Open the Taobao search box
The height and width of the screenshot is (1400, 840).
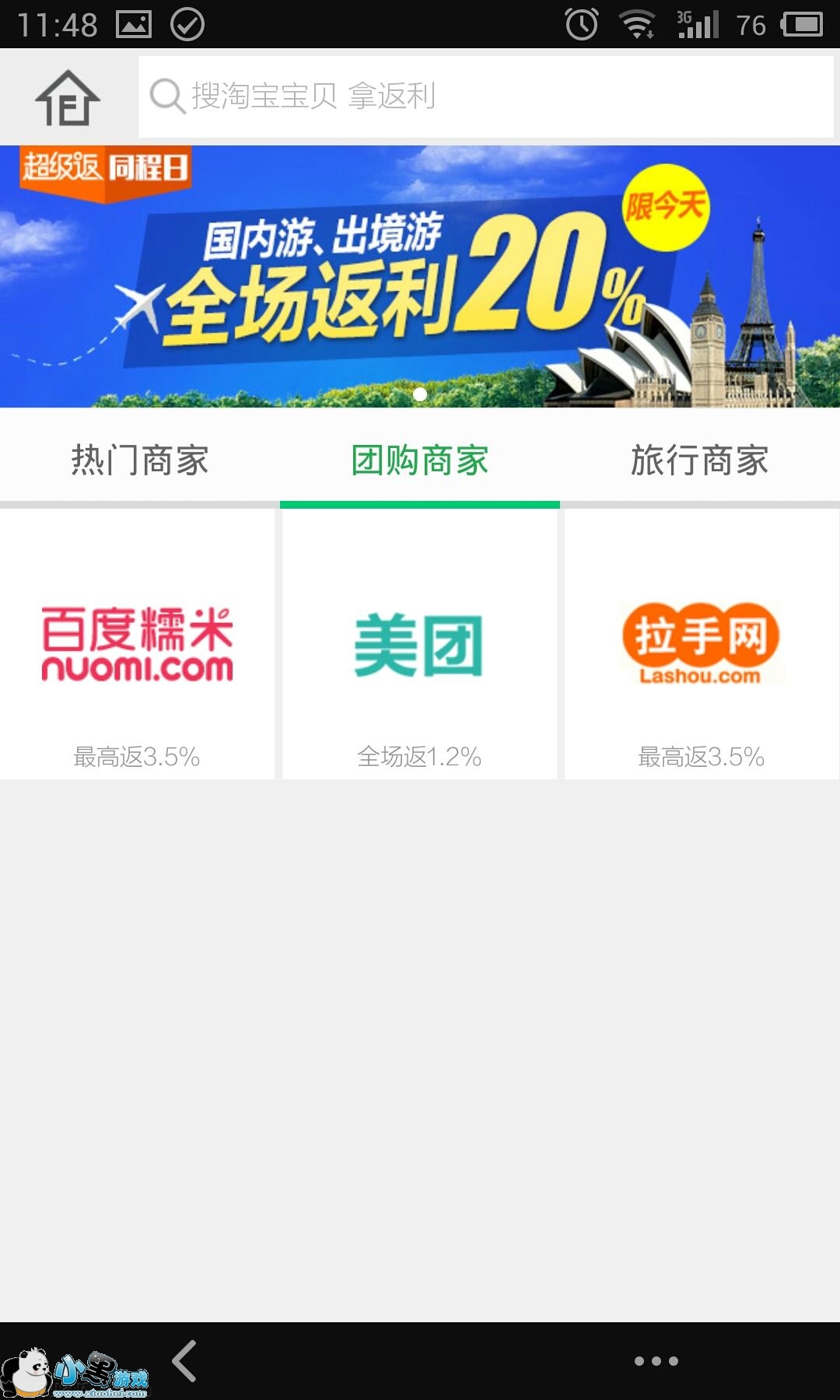tap(485, 96)
